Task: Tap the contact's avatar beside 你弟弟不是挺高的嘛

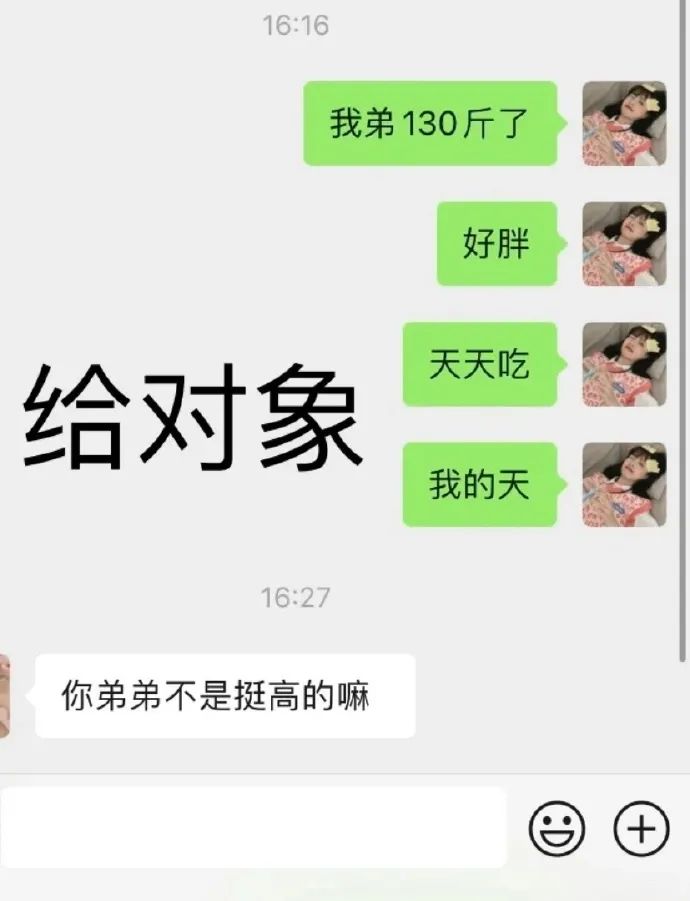Action: (x=5, y=696)
